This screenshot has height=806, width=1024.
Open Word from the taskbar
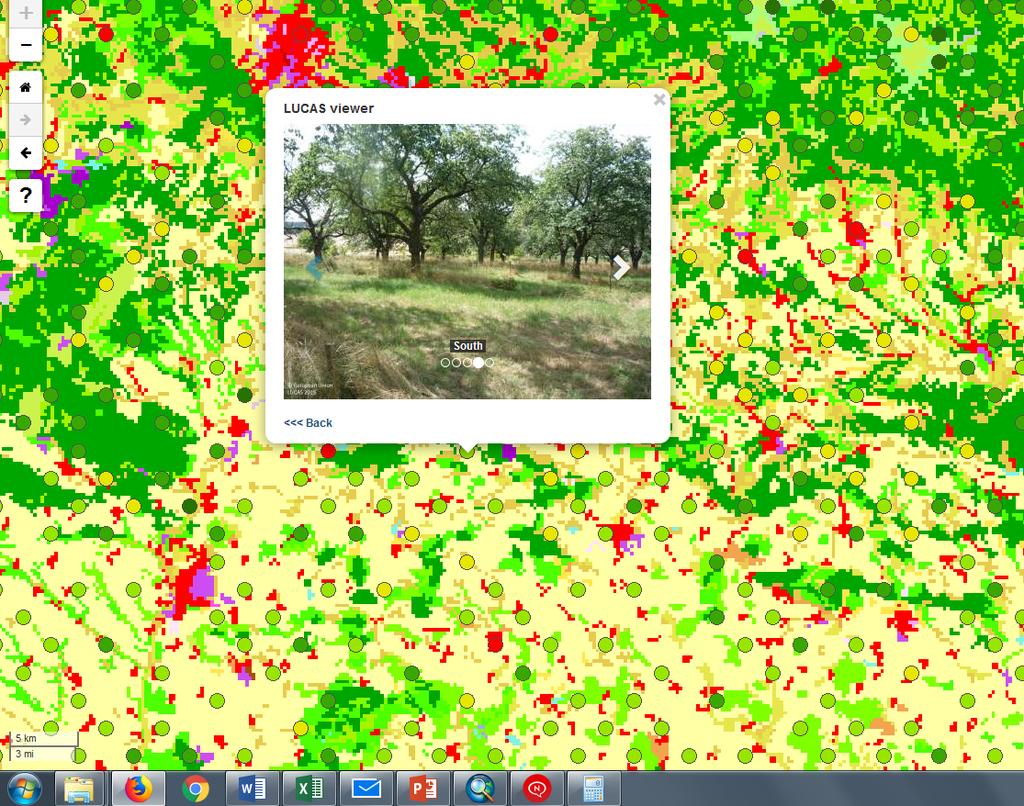coord(252,789)
